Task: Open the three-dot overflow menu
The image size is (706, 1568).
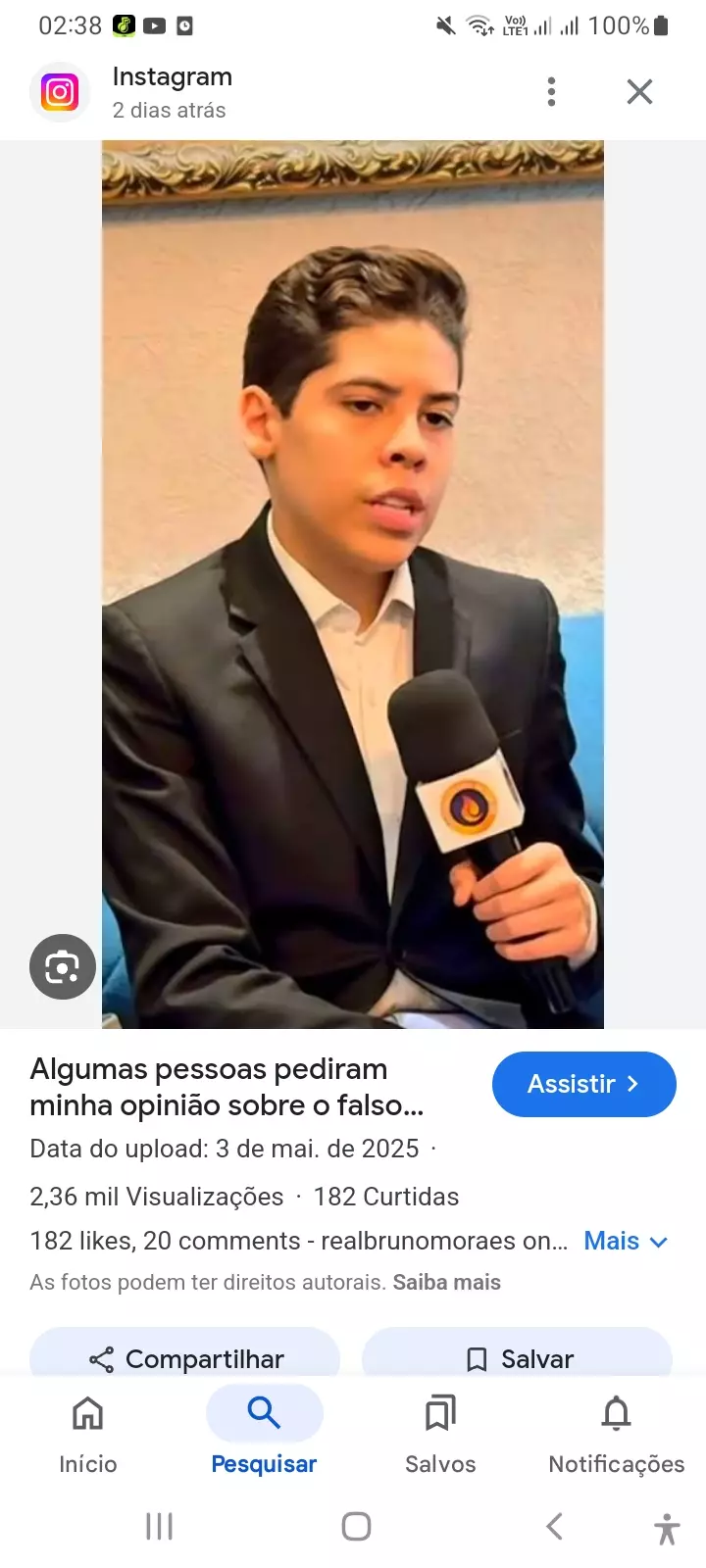Action: 551,92
